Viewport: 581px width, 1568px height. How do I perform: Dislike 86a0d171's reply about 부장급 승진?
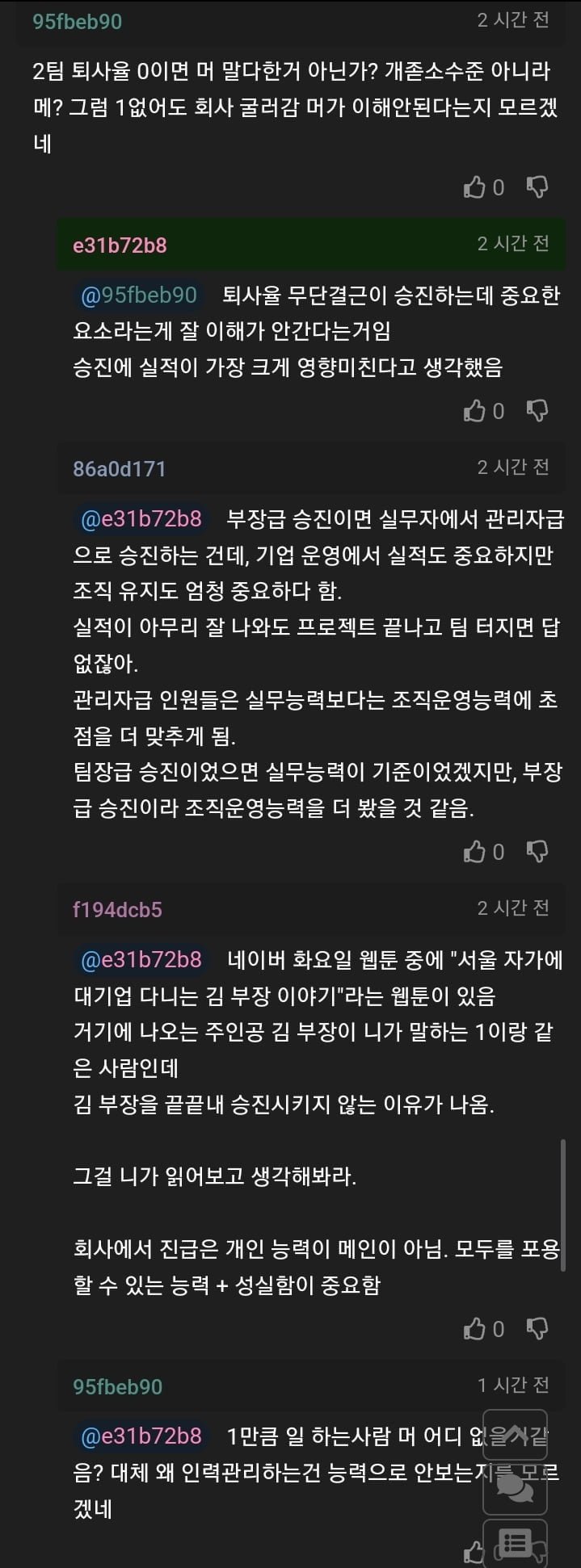537,851
